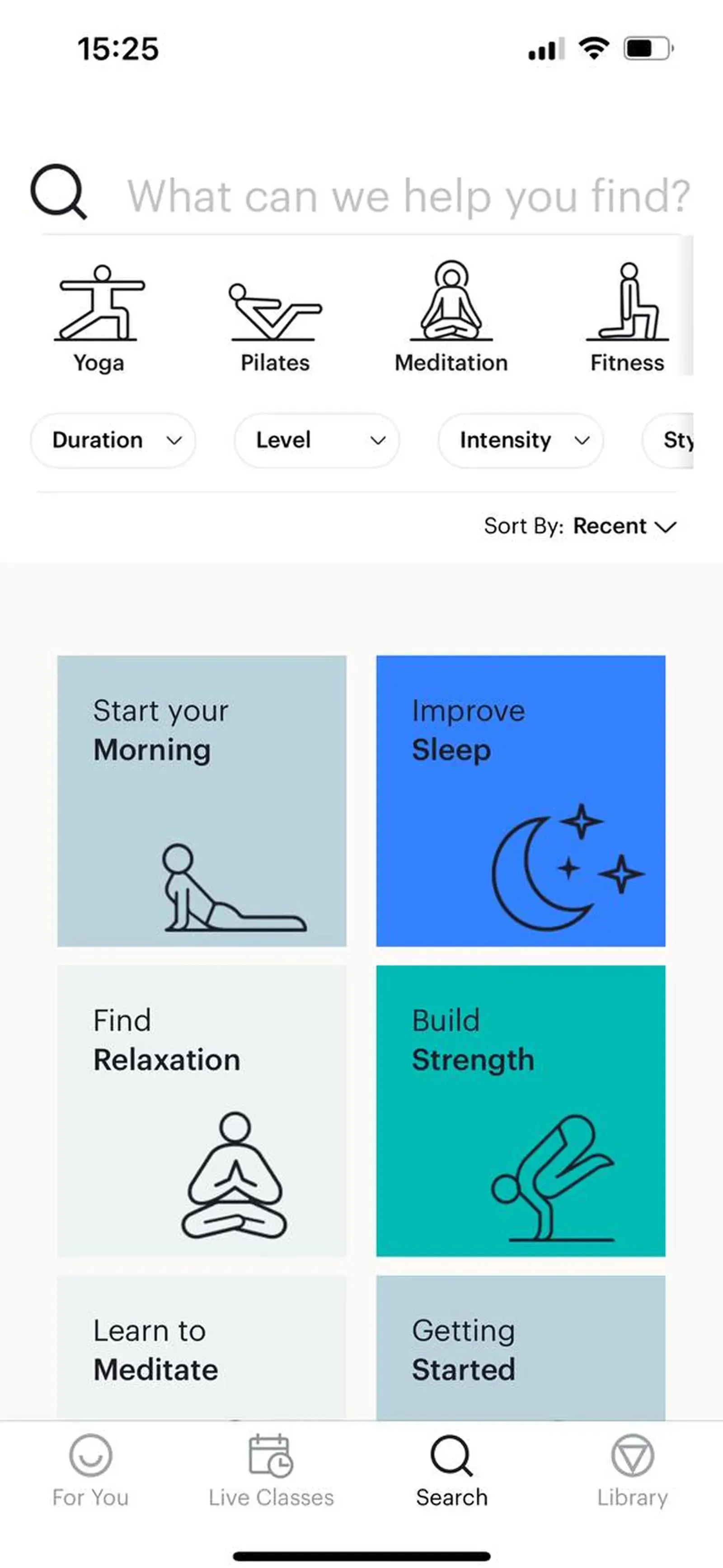Tap the 'What can we help you find?' search field
The image size is (723, 1568).
408,196
